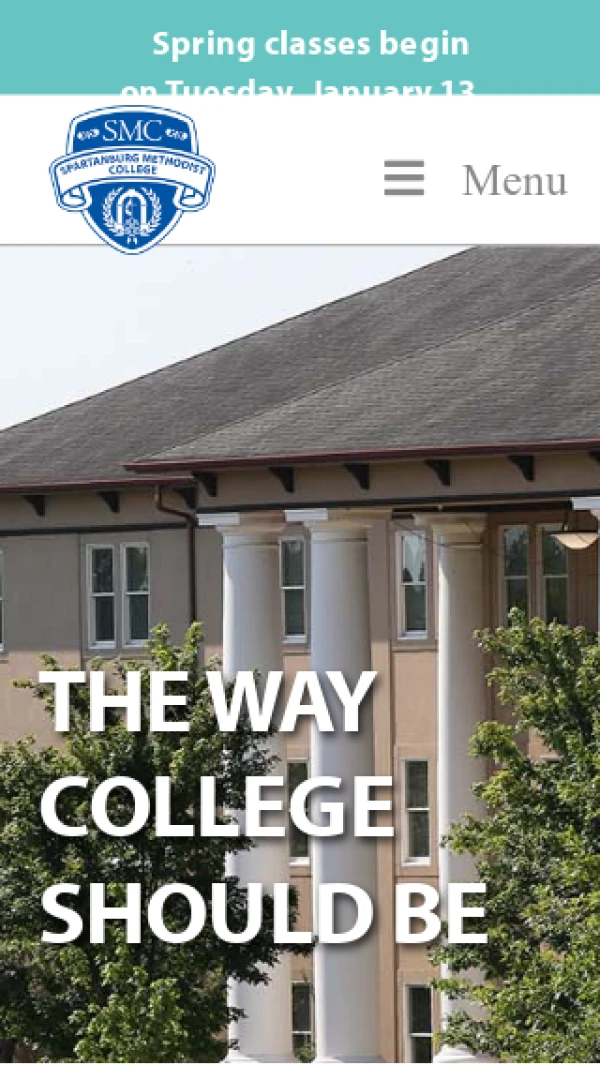Open the Spring classes begin announcement
The image size is (600, 1065).
(310, 46)
